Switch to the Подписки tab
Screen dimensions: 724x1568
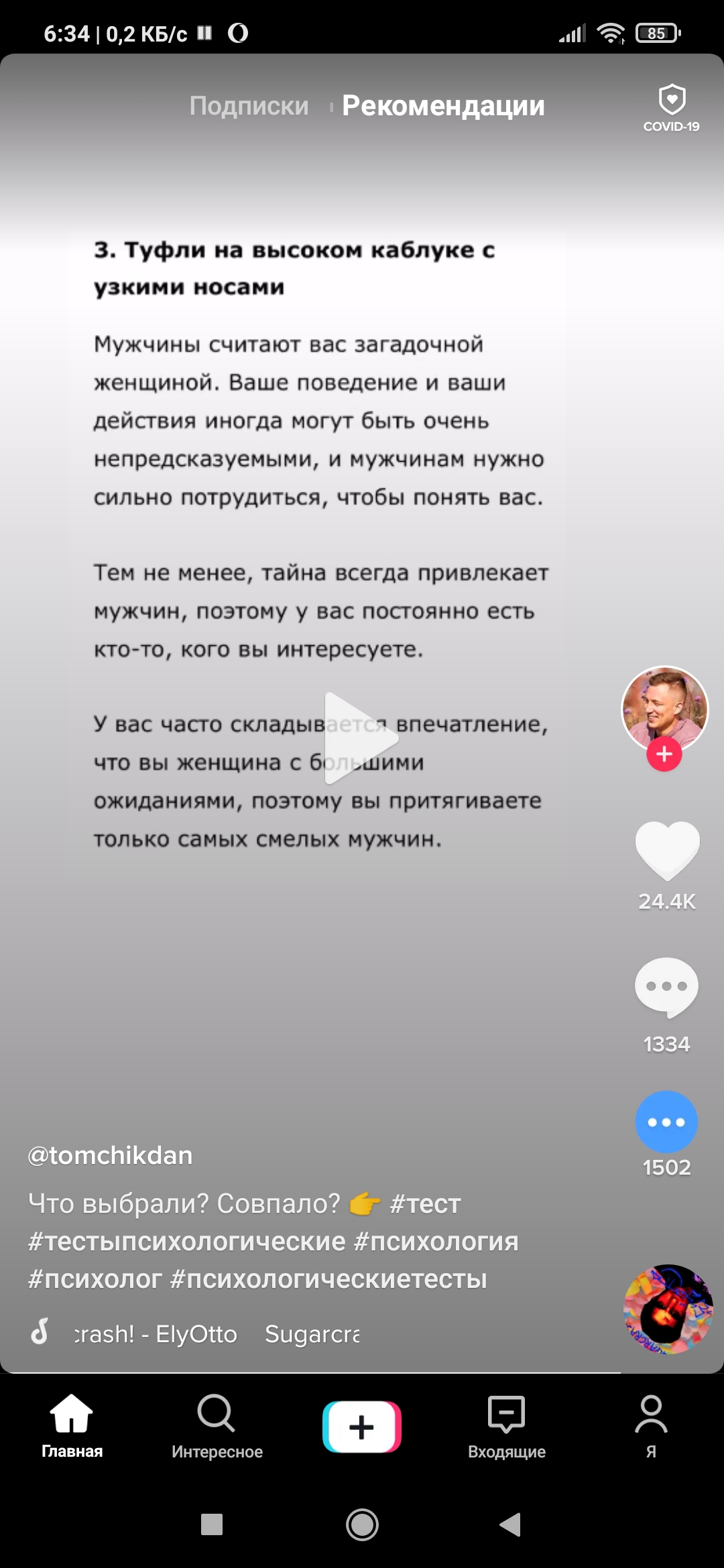249,105
